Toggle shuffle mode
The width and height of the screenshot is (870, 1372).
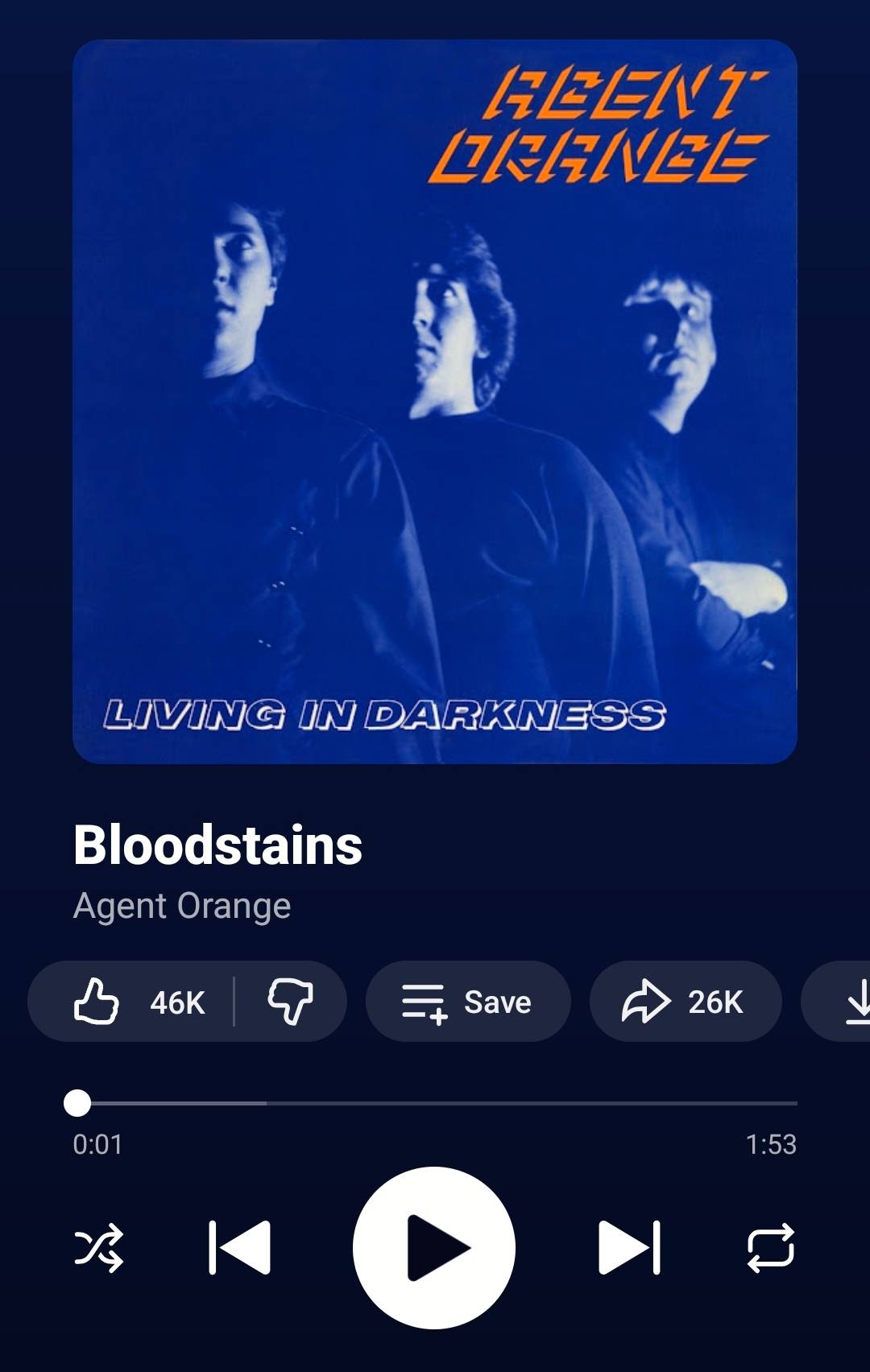pyautogui.click(x=99, y=1248)
